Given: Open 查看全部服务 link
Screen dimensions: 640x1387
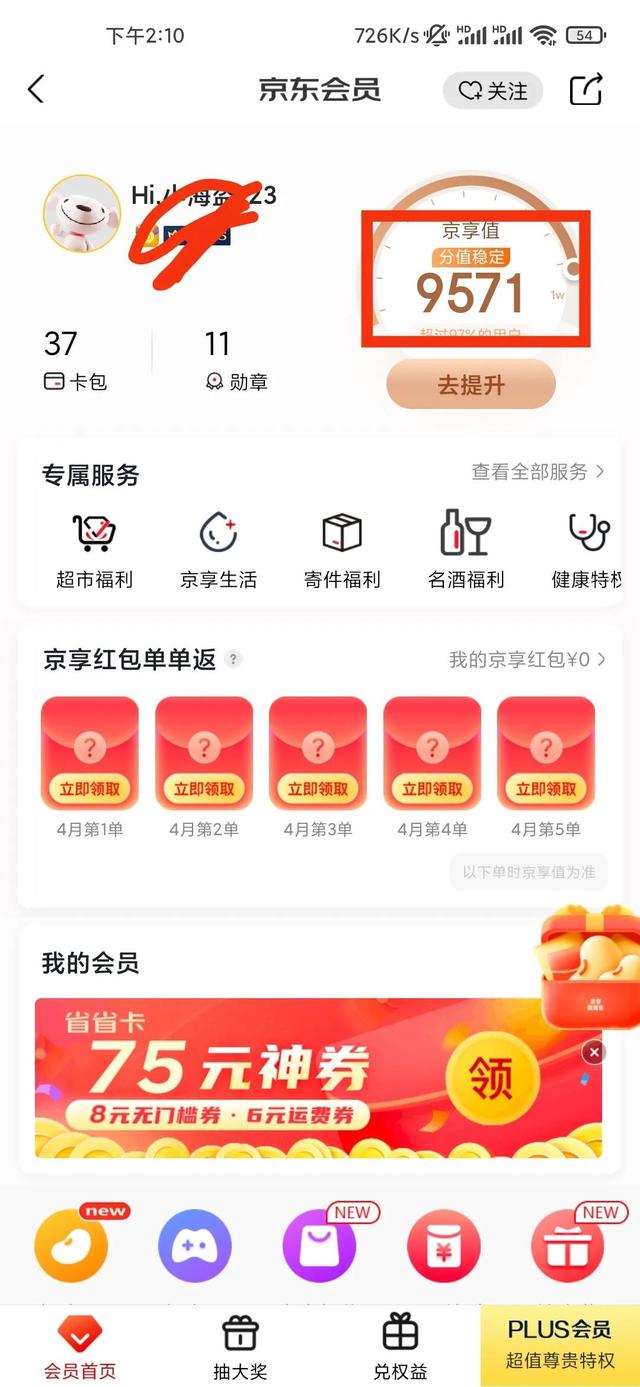Looking at the screenshot, I should pos(538,472).
